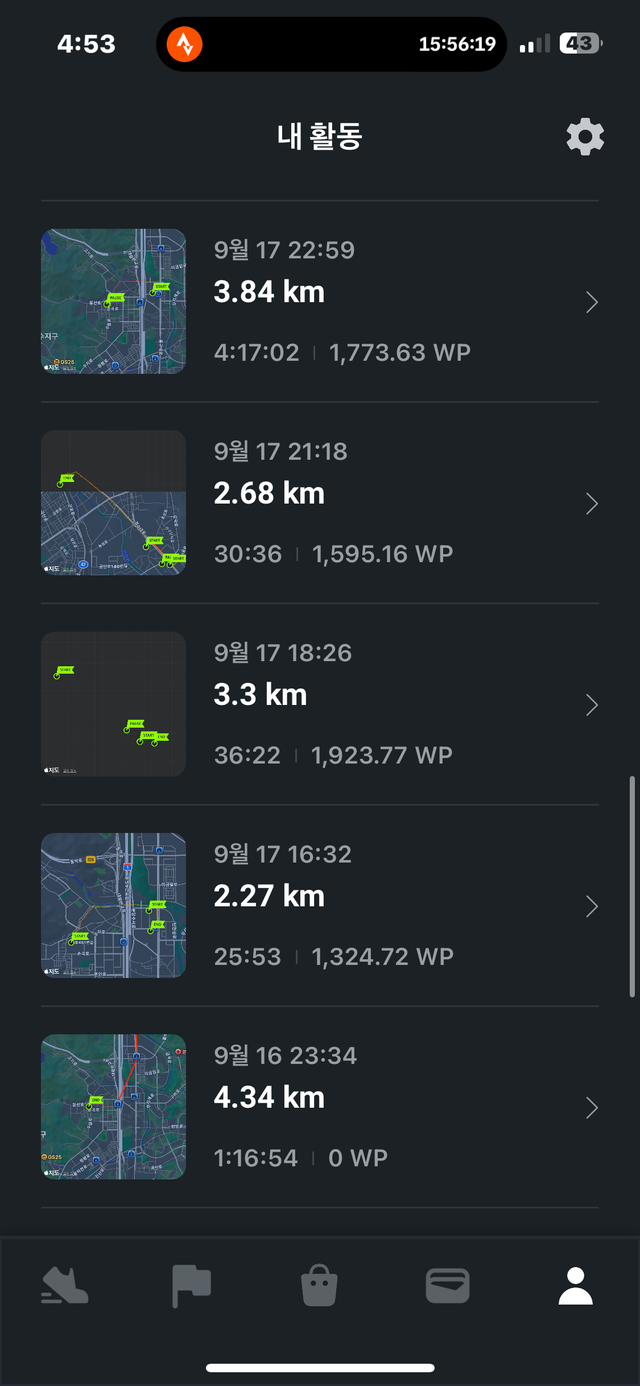Image resolution: width=640 pixels, height=1386 pixels.
Task: Switch to the running shoe tab
Action: tap(65, 1285)
